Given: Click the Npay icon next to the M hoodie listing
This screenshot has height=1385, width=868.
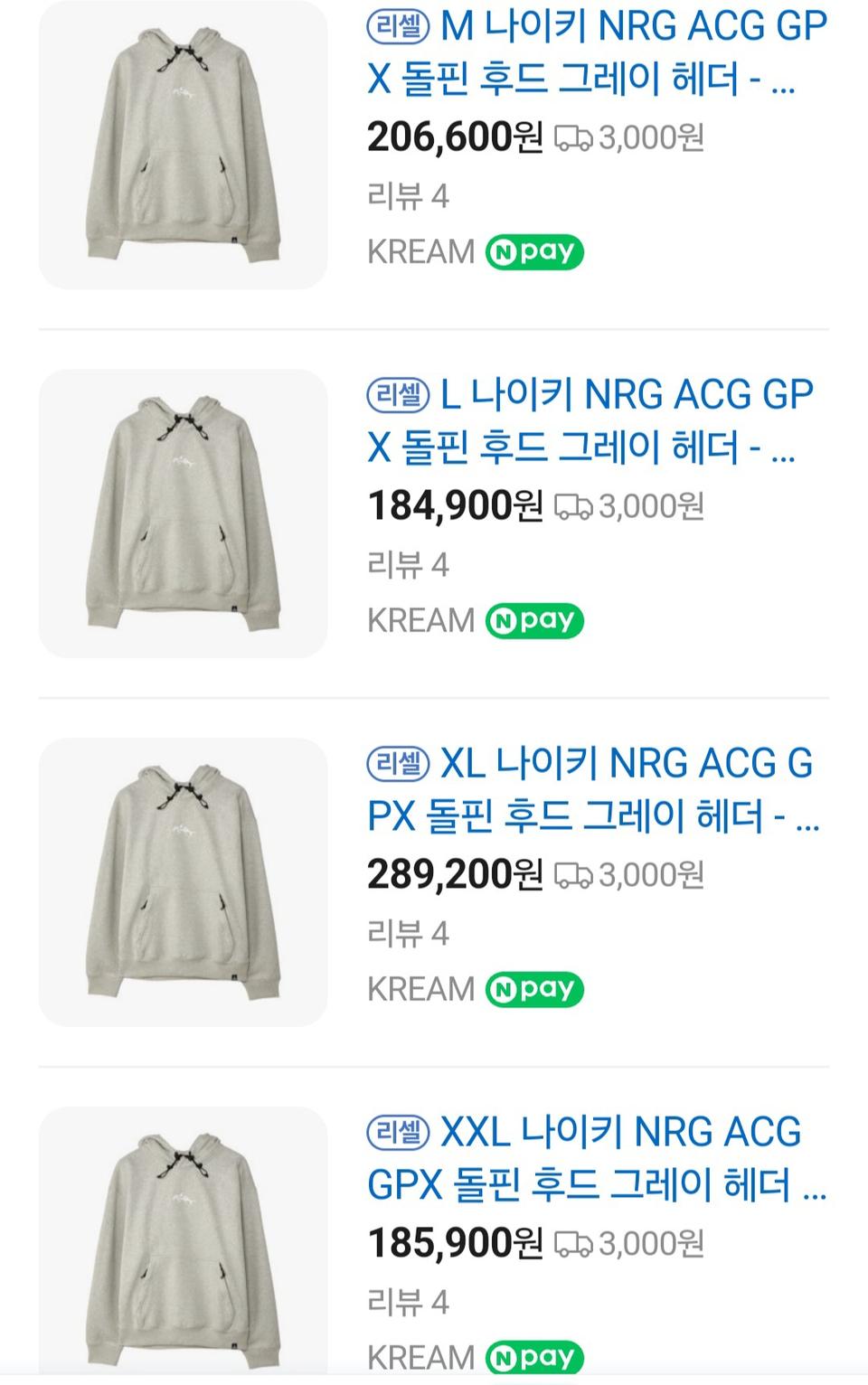Looking at the screenshot, I should pos(536,252).
